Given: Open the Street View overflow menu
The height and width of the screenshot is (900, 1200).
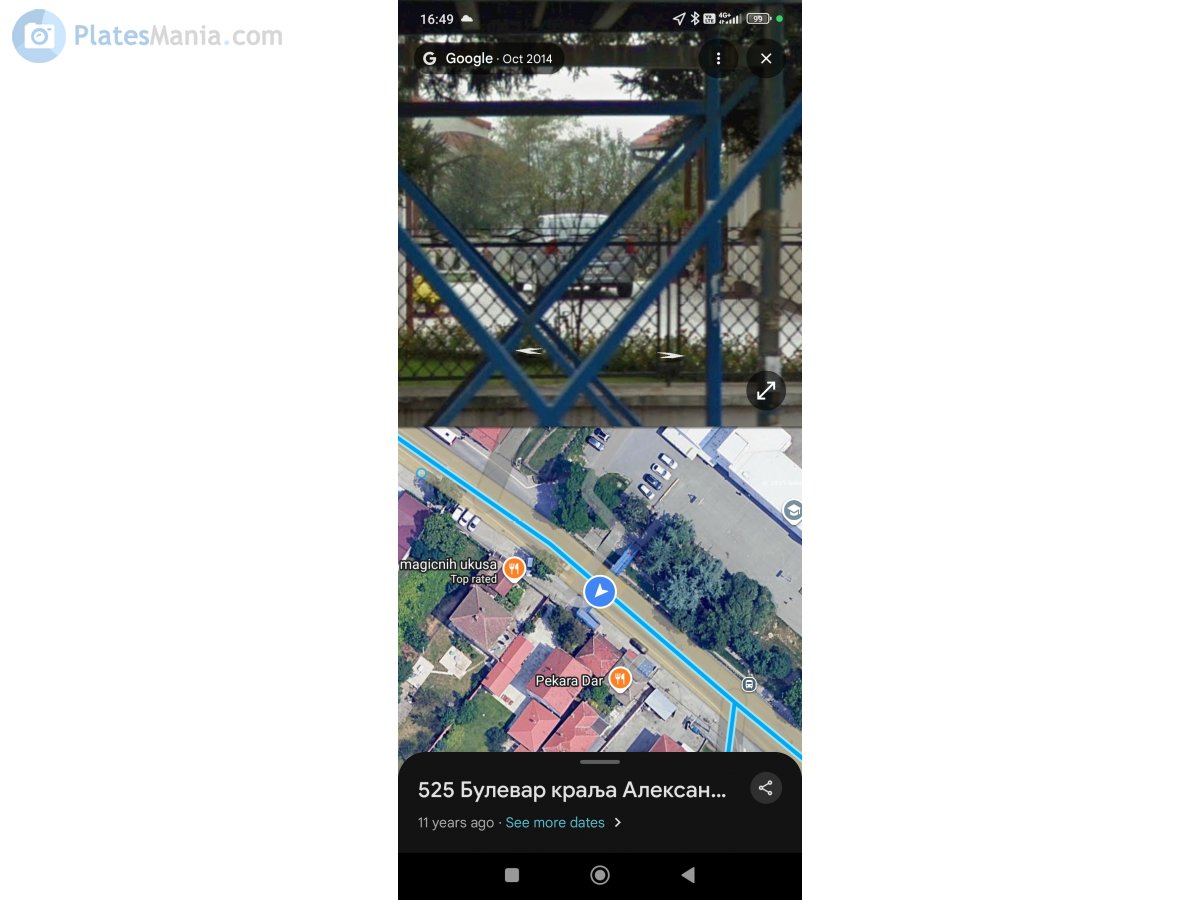Looking at the screenshot, I should pos(718,59).
